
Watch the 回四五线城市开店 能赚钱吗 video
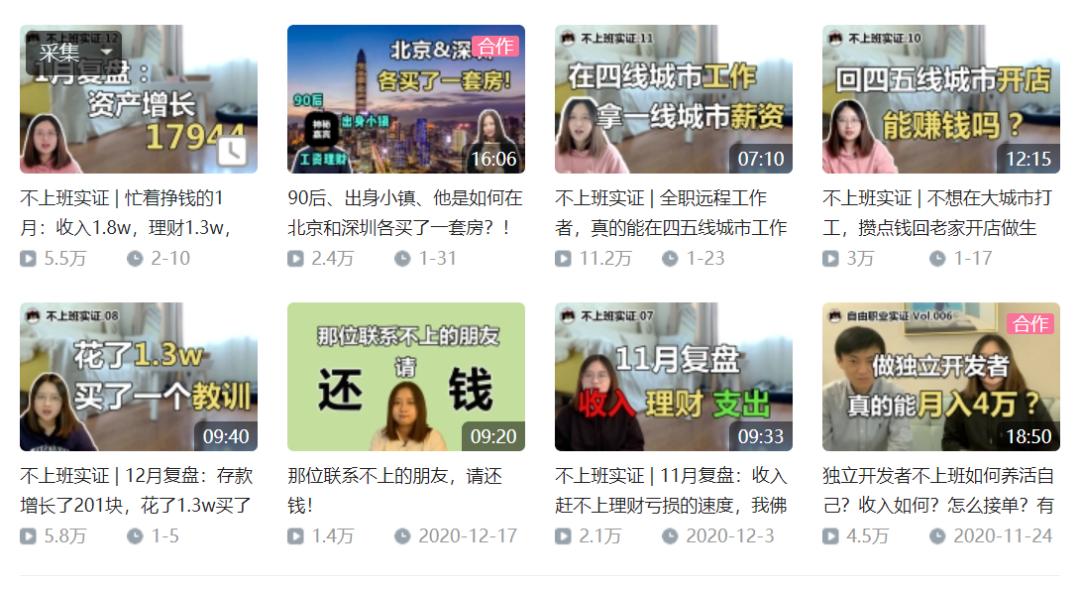pyautogui.click(x=940, y=99)
